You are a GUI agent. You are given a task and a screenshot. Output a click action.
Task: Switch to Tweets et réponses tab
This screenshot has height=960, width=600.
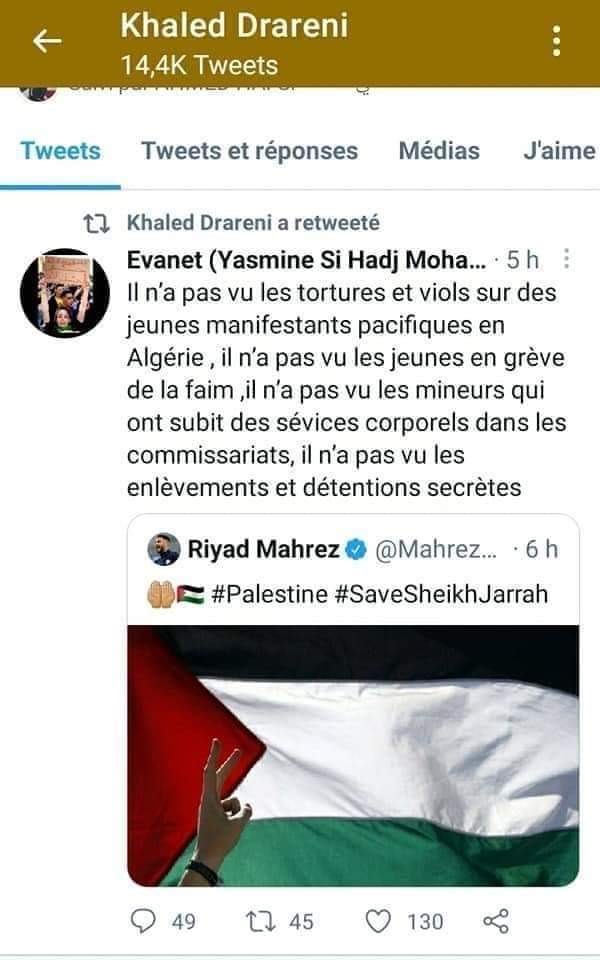pos(249,151)
